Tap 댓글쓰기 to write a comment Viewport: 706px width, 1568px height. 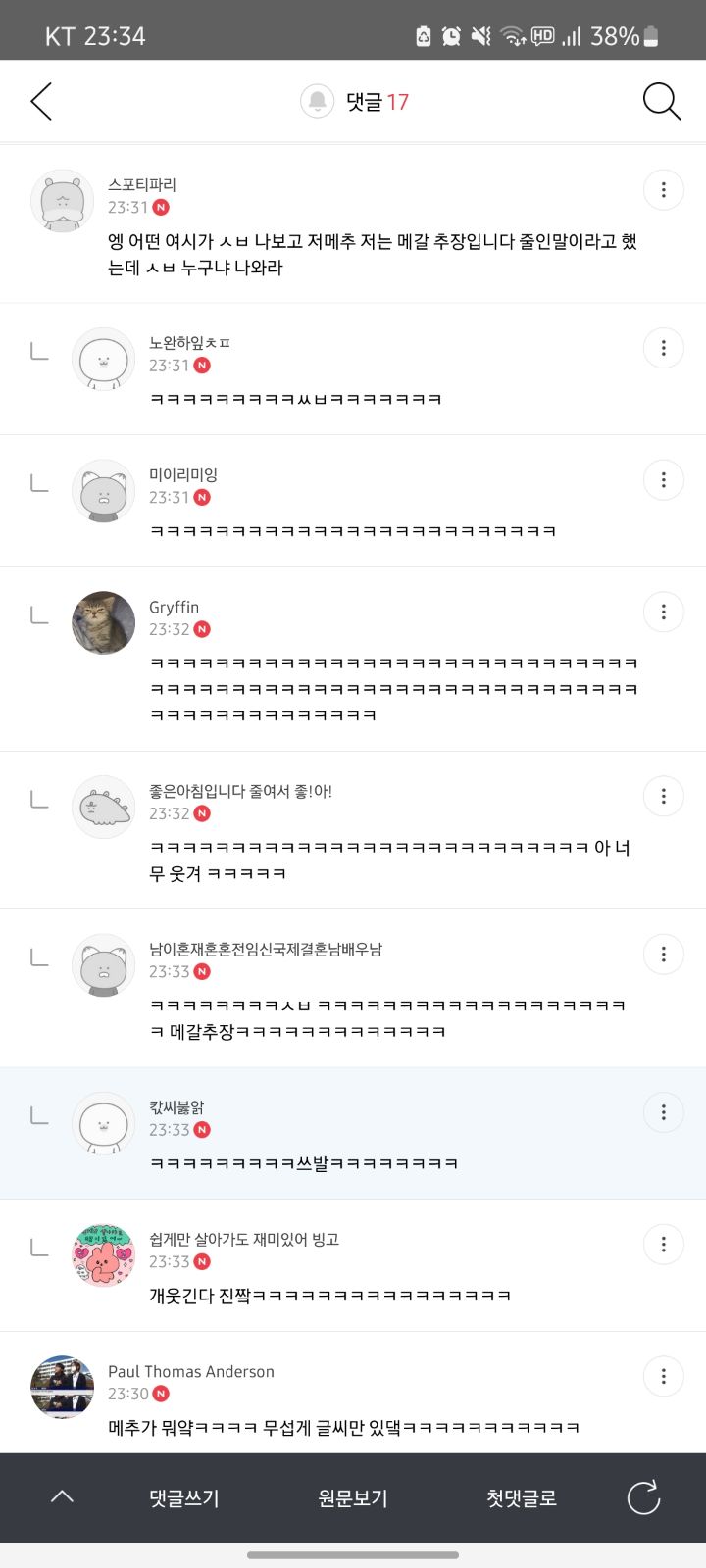184,1498
